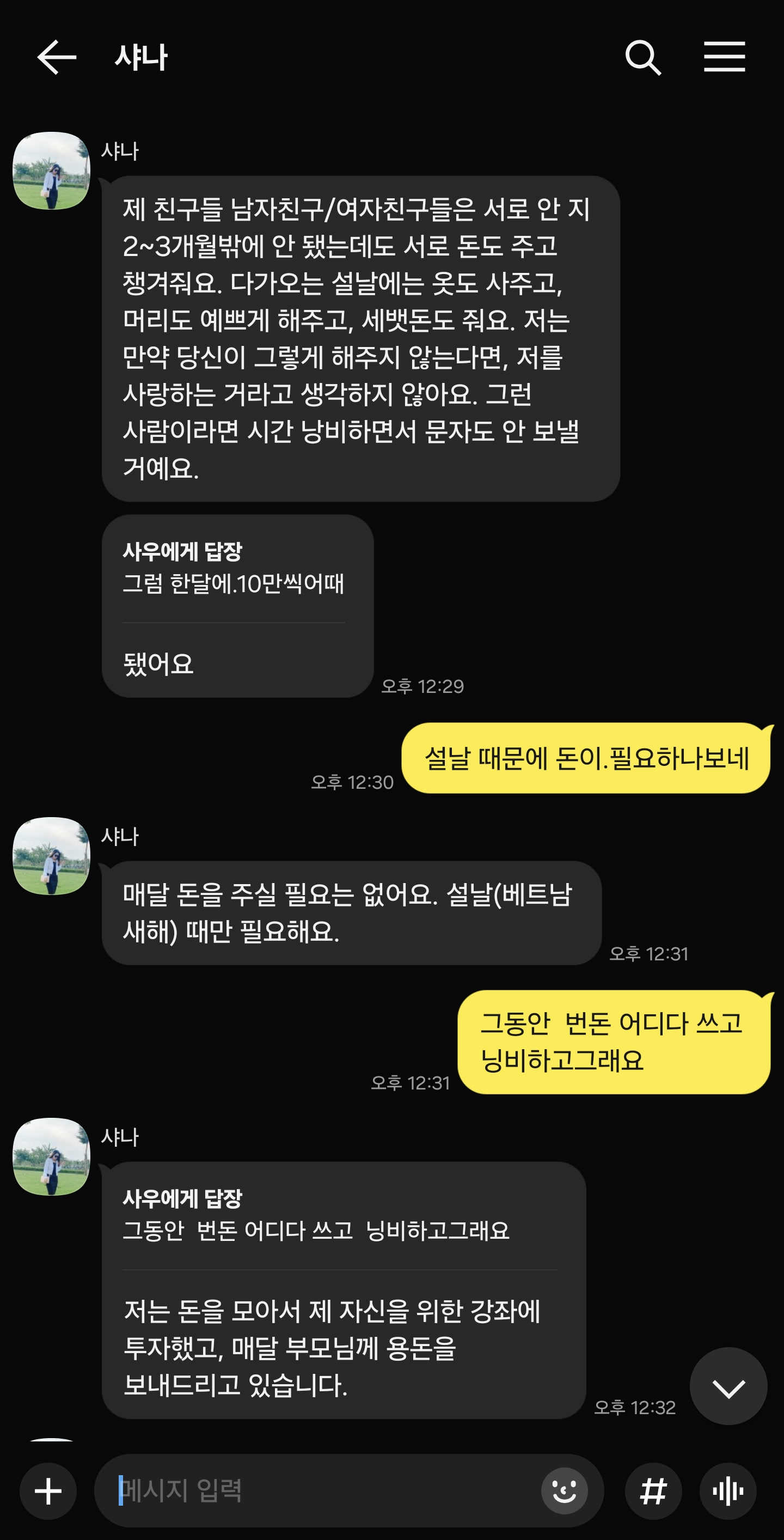Image resolution: width=784 pixels, height=1540 pixels.
Task: Open the hashtag search button
Action: (653, 1491)
